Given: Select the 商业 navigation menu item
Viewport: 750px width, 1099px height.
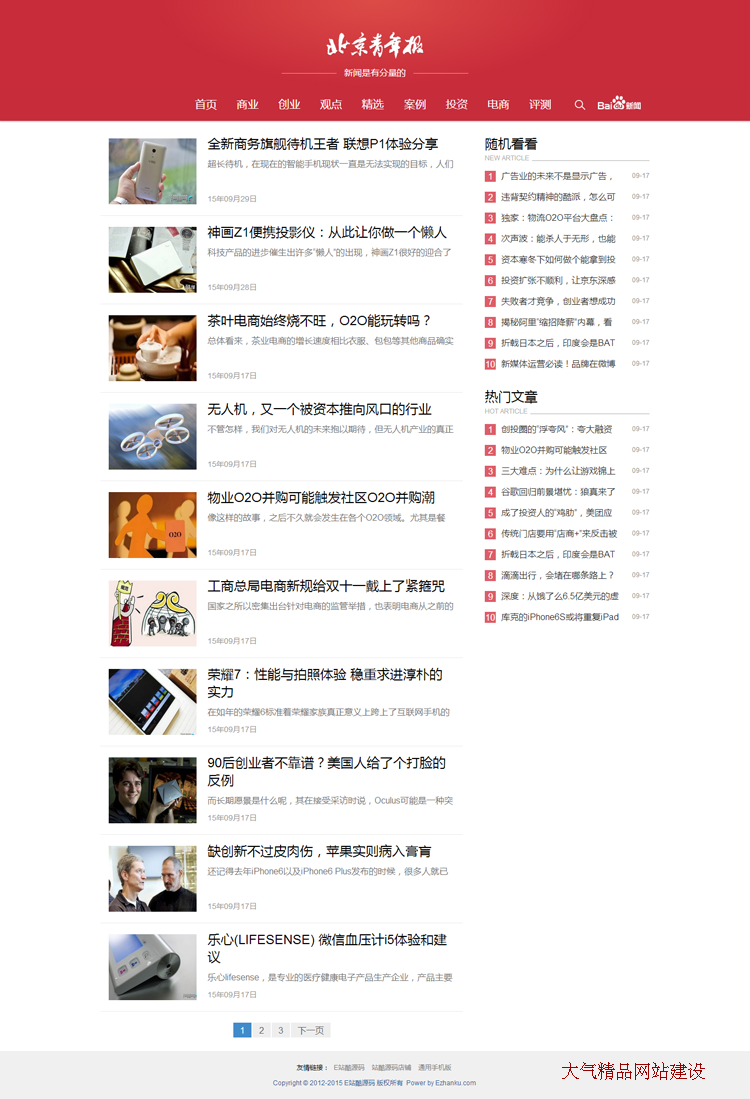Looking at the screenshot, I should tap(247, 103).
